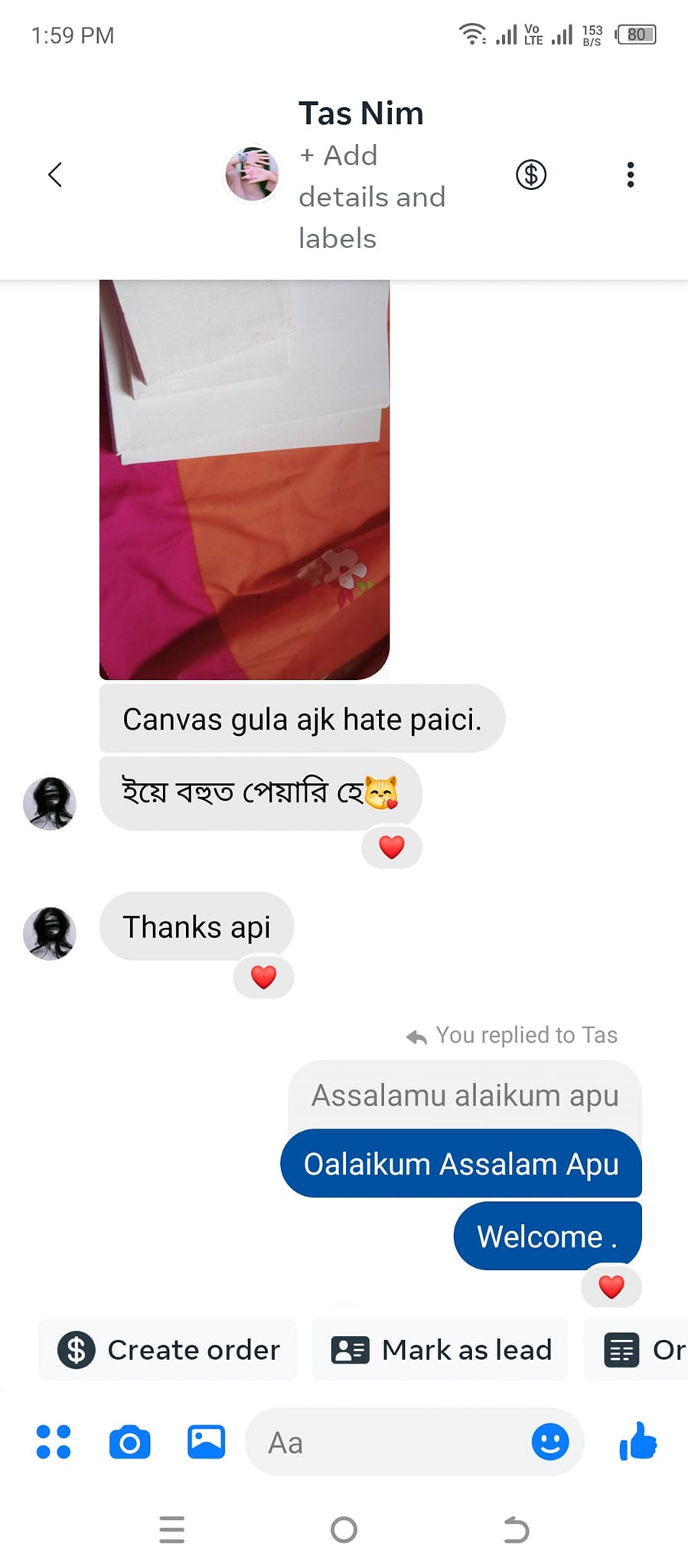Send a thumbs-up like
The width and height of the screenshot is (688, 1568).
(637, 1441)
